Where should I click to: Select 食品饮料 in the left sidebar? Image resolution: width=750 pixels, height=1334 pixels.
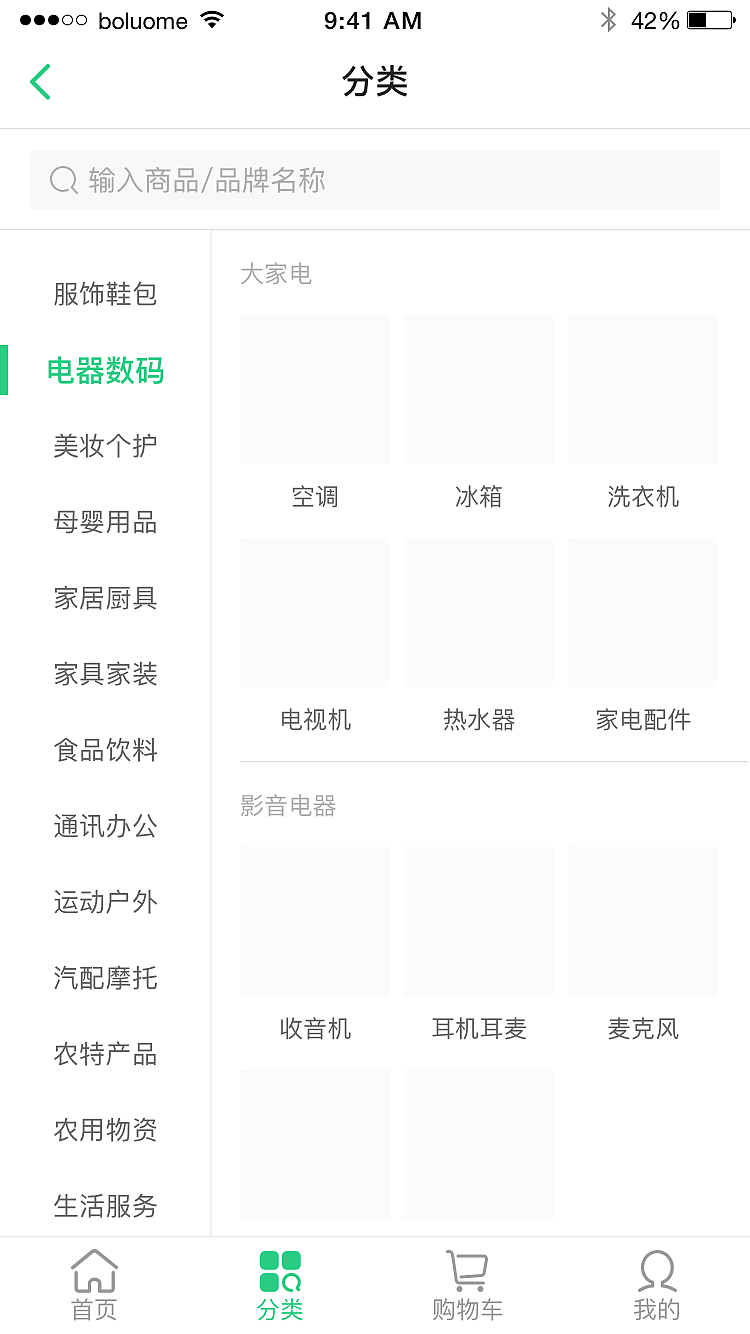coord(104,750)
